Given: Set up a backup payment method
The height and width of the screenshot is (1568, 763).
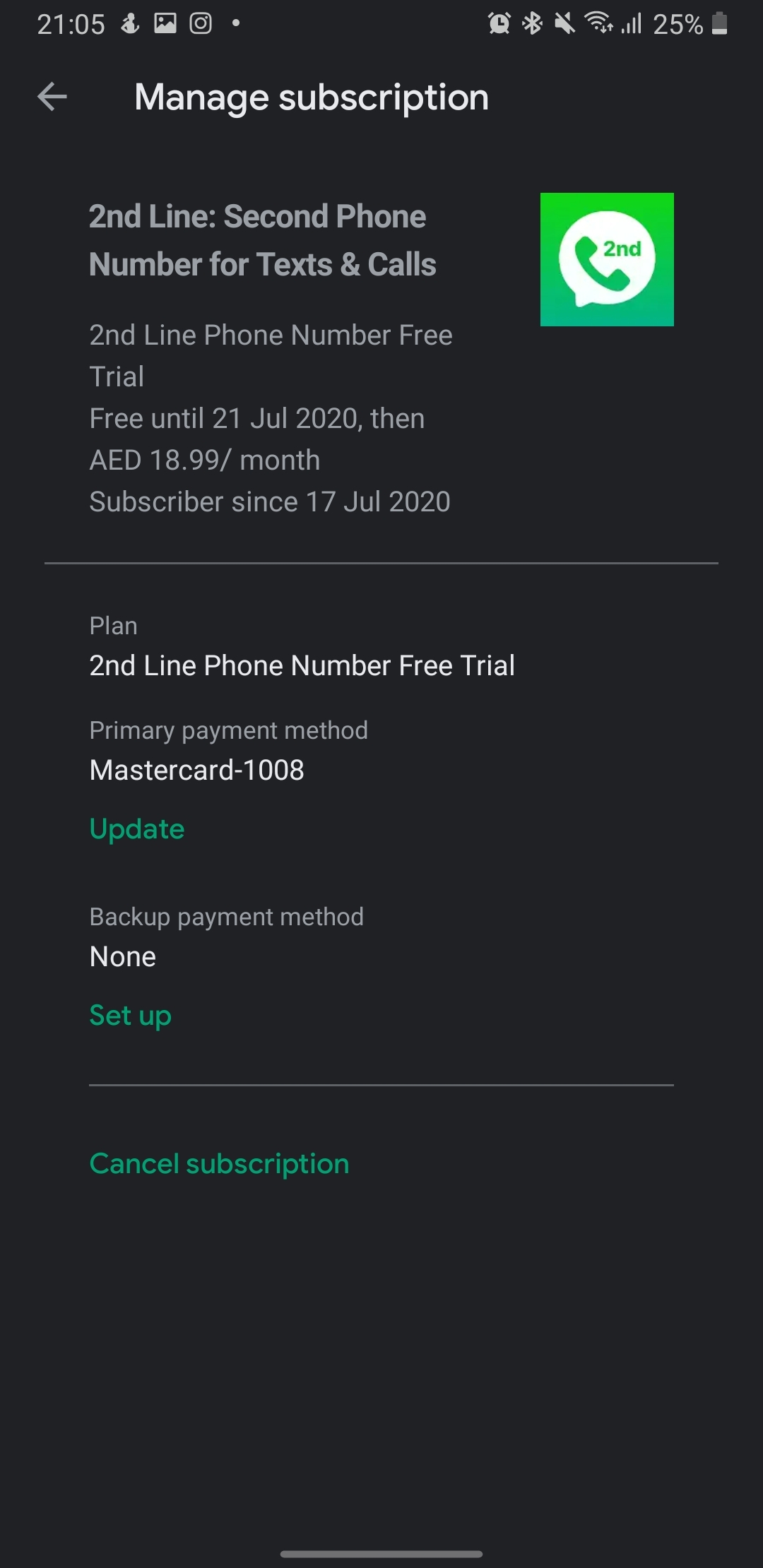Looking at the screenshot, I should [131, 1016].
